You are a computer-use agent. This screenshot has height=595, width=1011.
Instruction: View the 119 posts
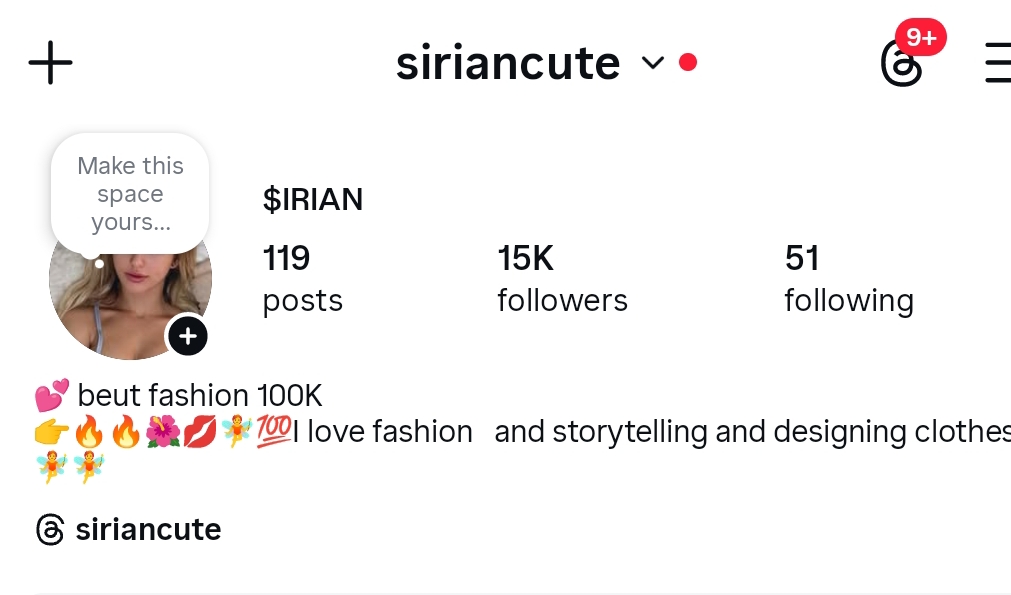(302, 278)
